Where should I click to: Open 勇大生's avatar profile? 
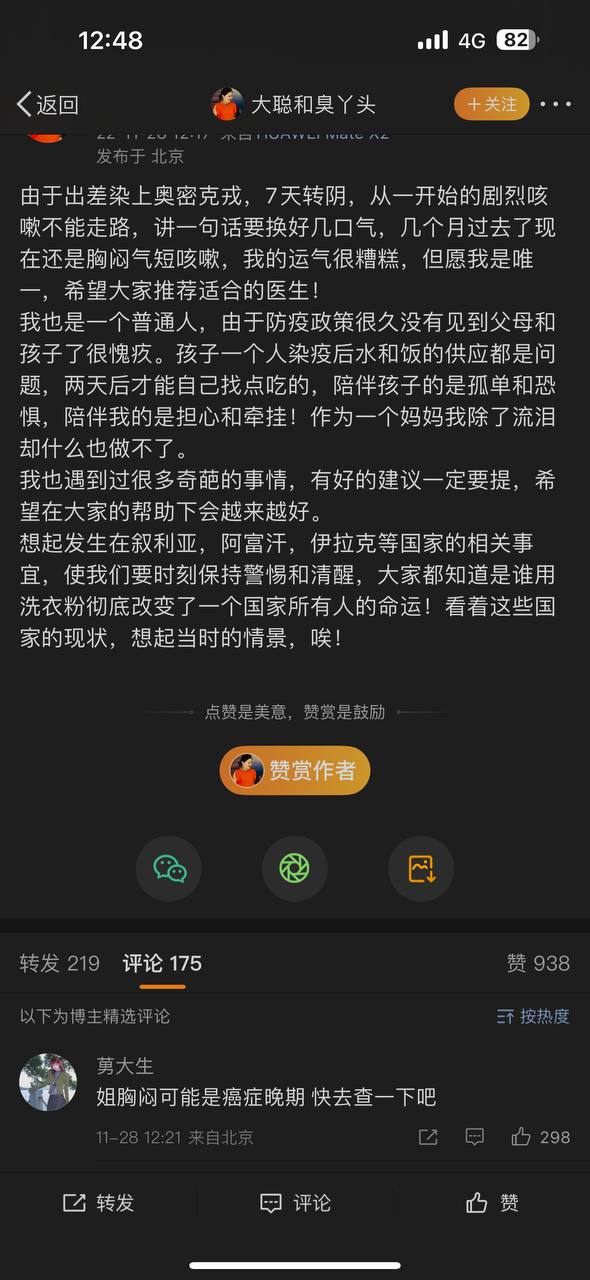coord(48,1082)
